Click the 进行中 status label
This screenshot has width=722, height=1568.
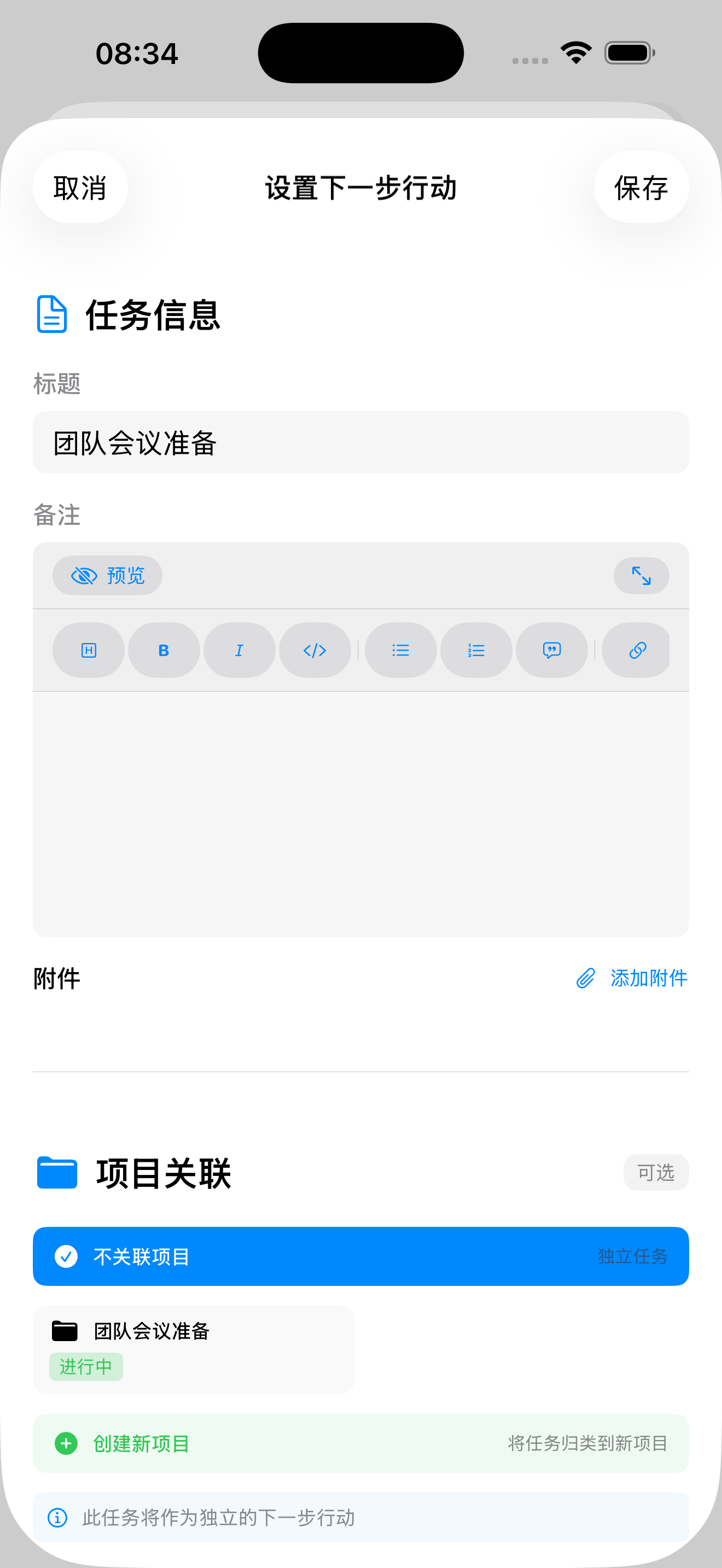tap(85, 1366)
